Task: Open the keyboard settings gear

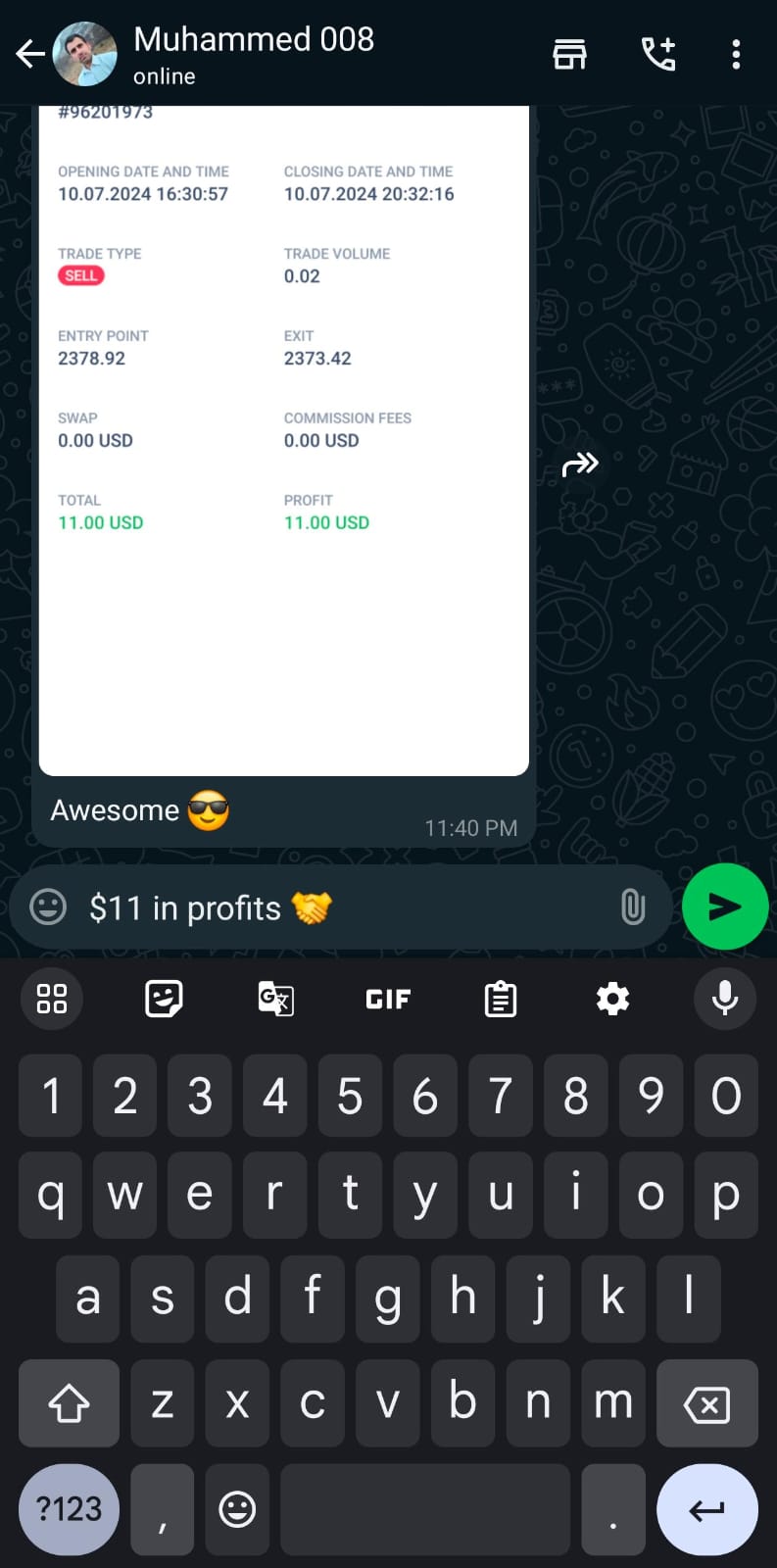Action: (611, 999)
